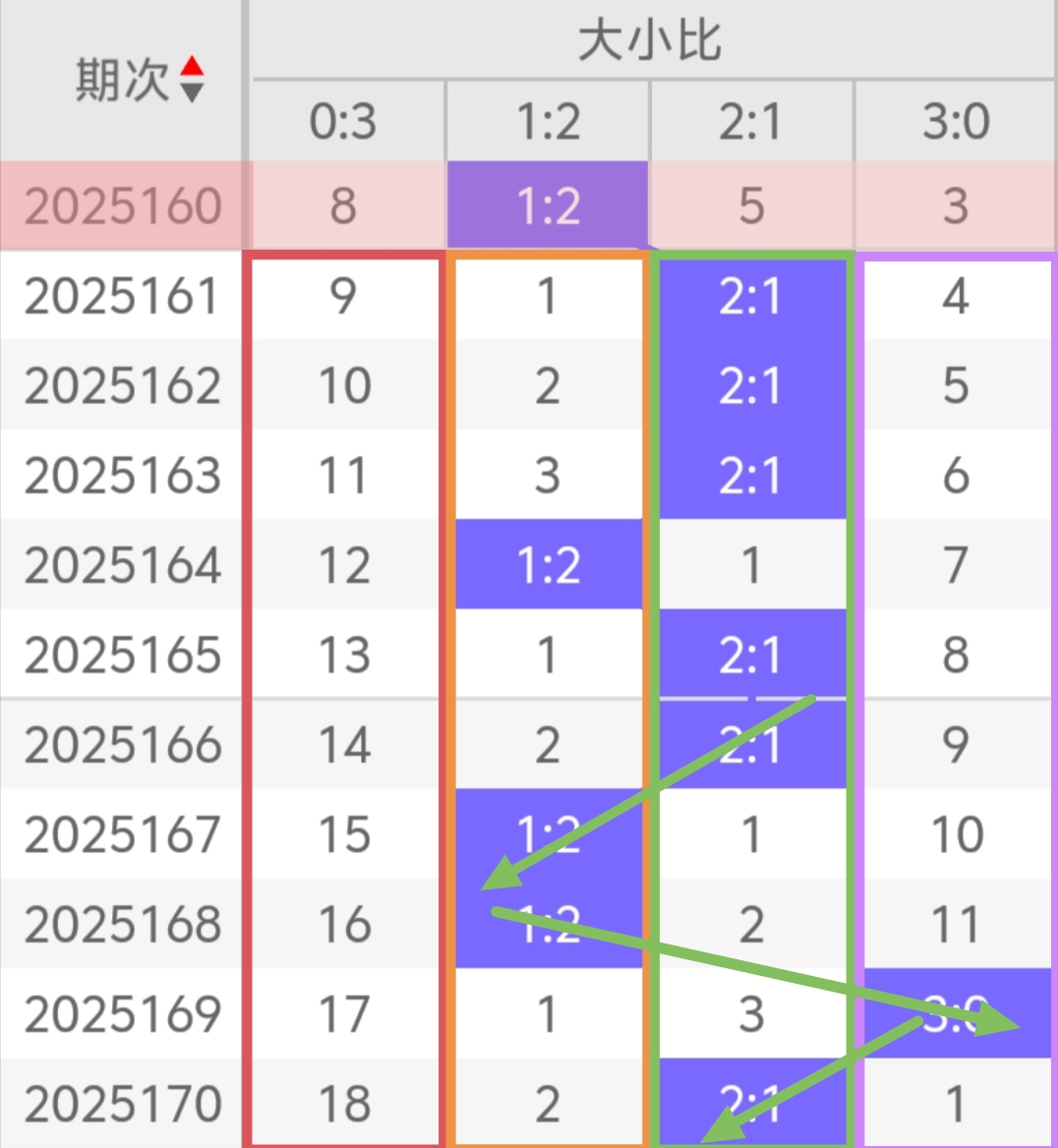Open the 0:3 column header options
This screenshot has height=1148, width=1058.
pyautogui.click(x=344, y=120)
